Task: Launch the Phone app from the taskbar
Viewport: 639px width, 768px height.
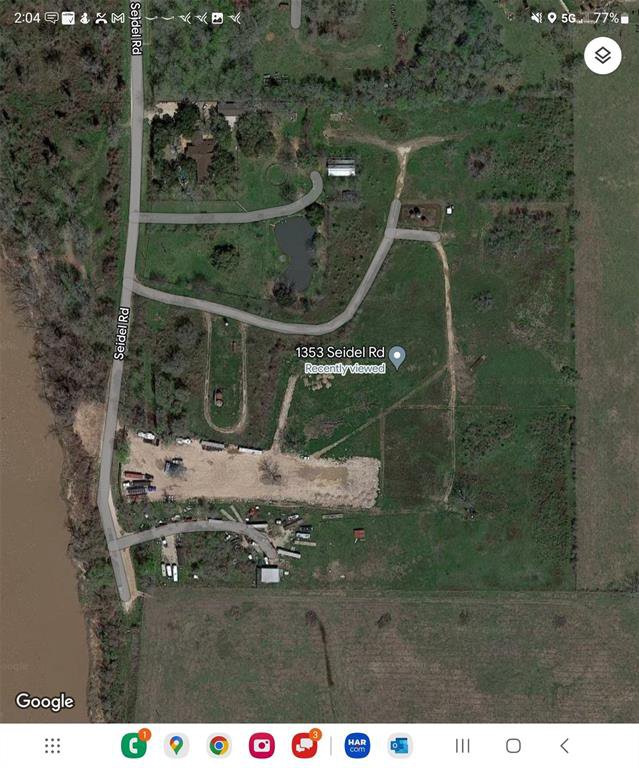Action: point(133,745)
